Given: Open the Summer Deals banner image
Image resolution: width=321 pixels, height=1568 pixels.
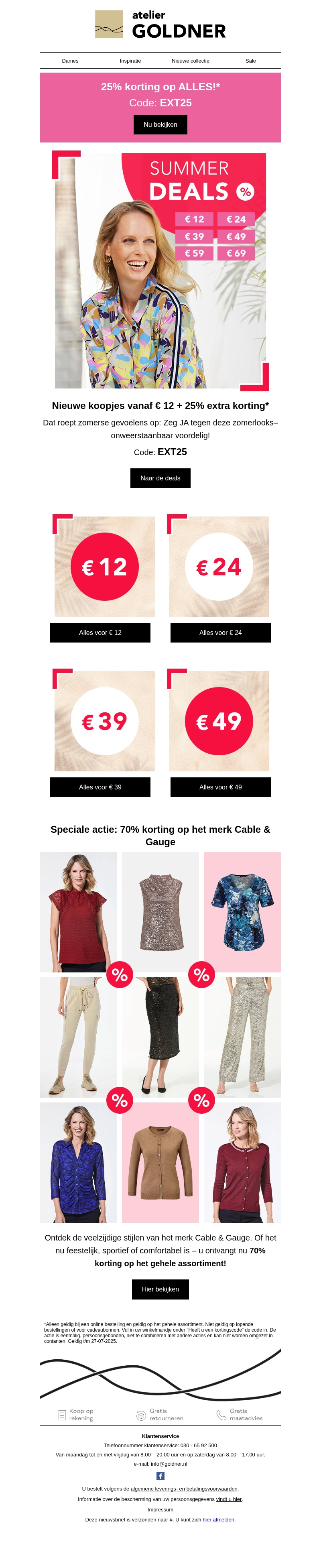Looking at the screenshot, I should click(x=160, y=271).
